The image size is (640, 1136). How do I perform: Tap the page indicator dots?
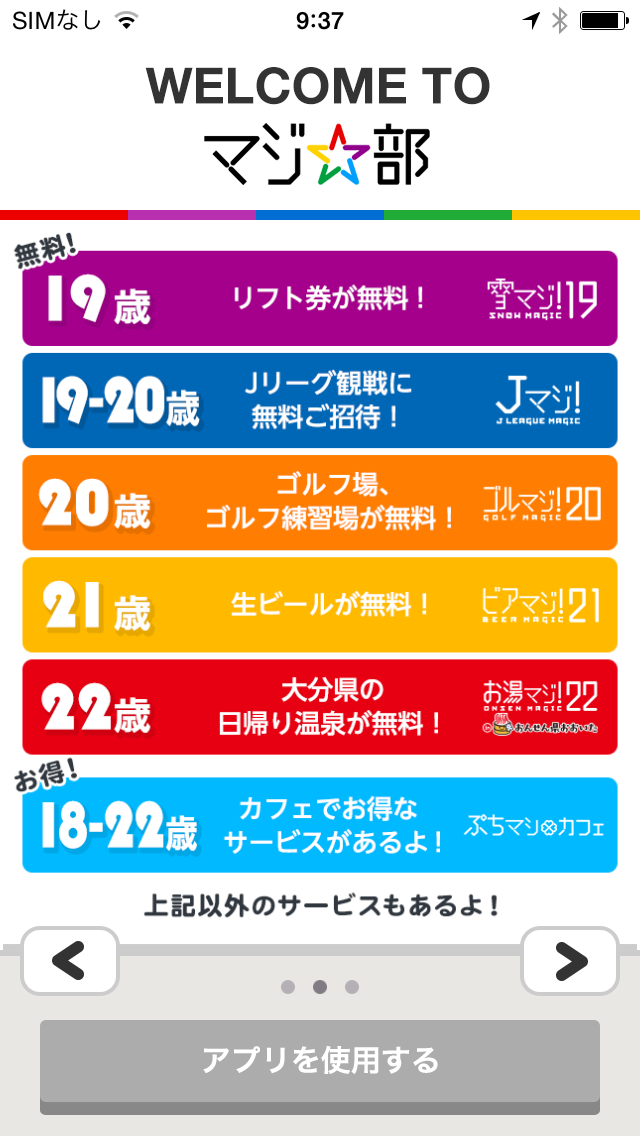pyautogui.click(x=320, y=987)
